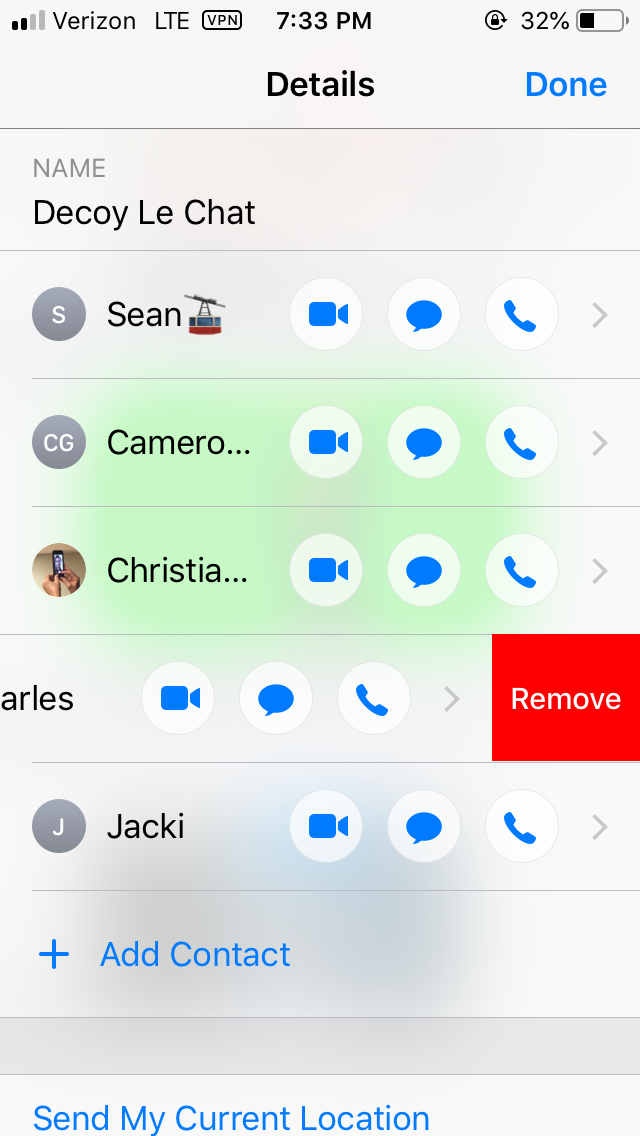
Task: Open Jacki's contact details
Action: 599,827
